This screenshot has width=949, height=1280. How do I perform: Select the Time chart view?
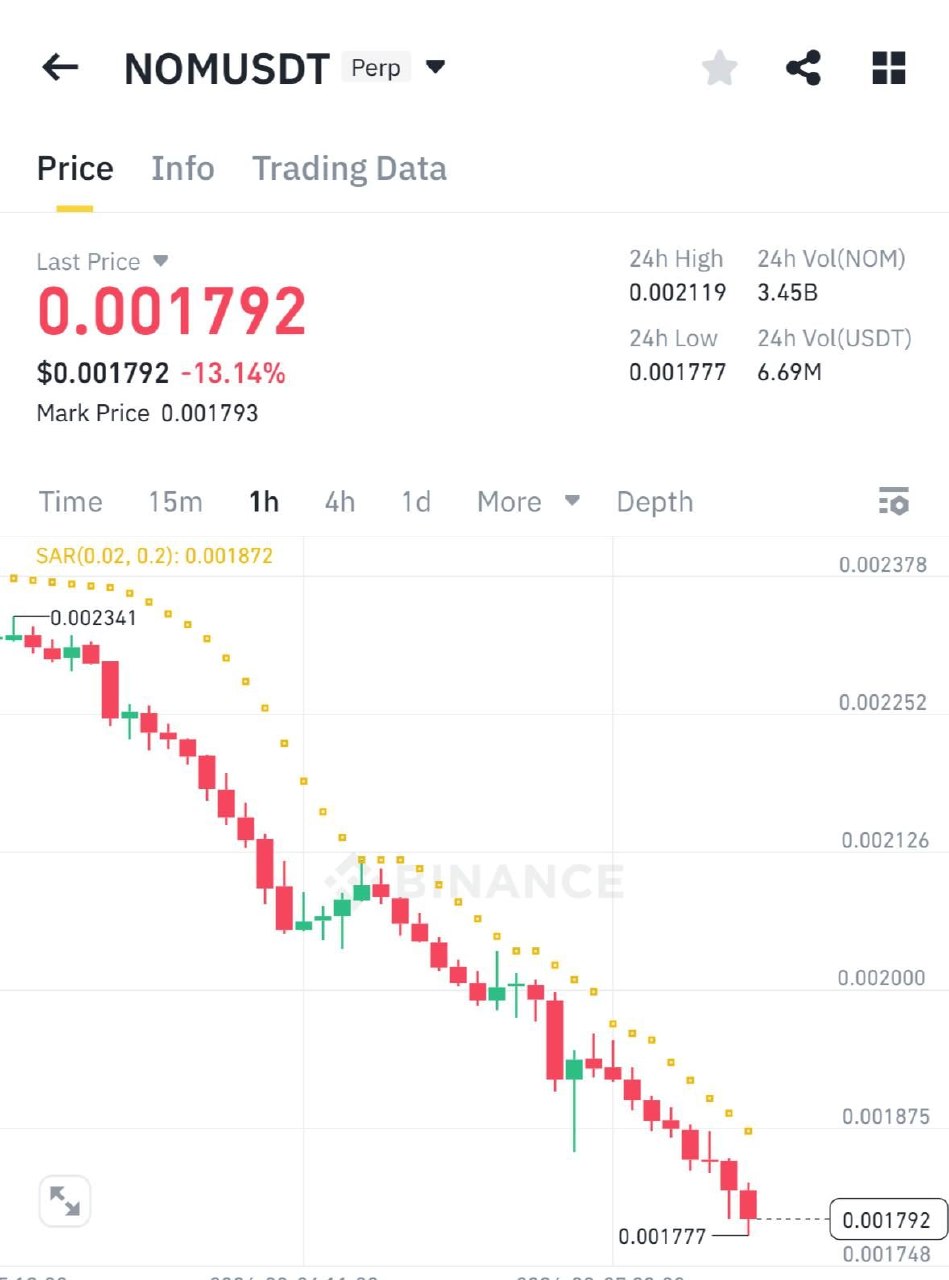coord(70,502)
